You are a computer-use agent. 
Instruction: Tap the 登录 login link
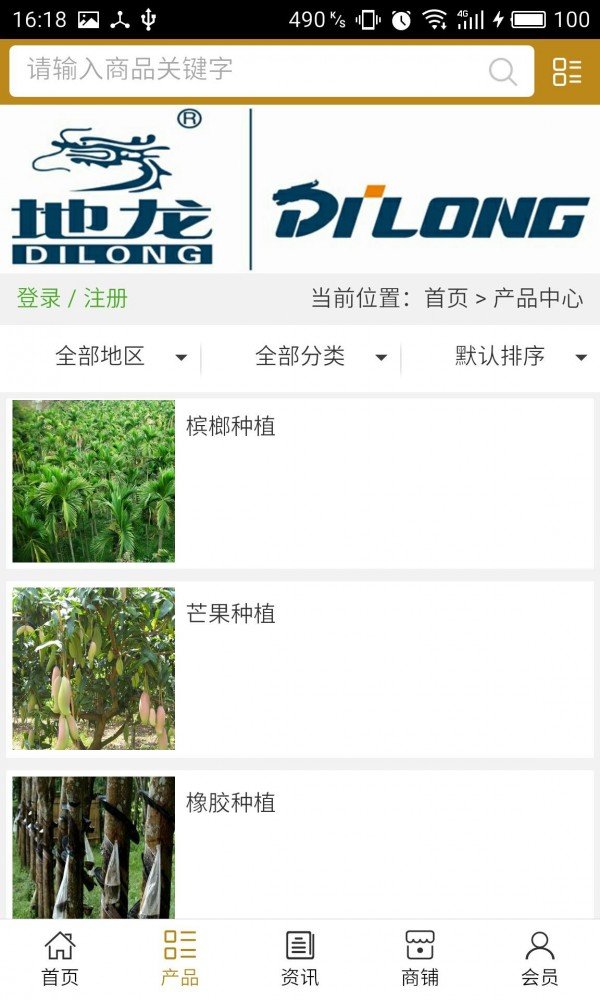click(x=38, y=298)
